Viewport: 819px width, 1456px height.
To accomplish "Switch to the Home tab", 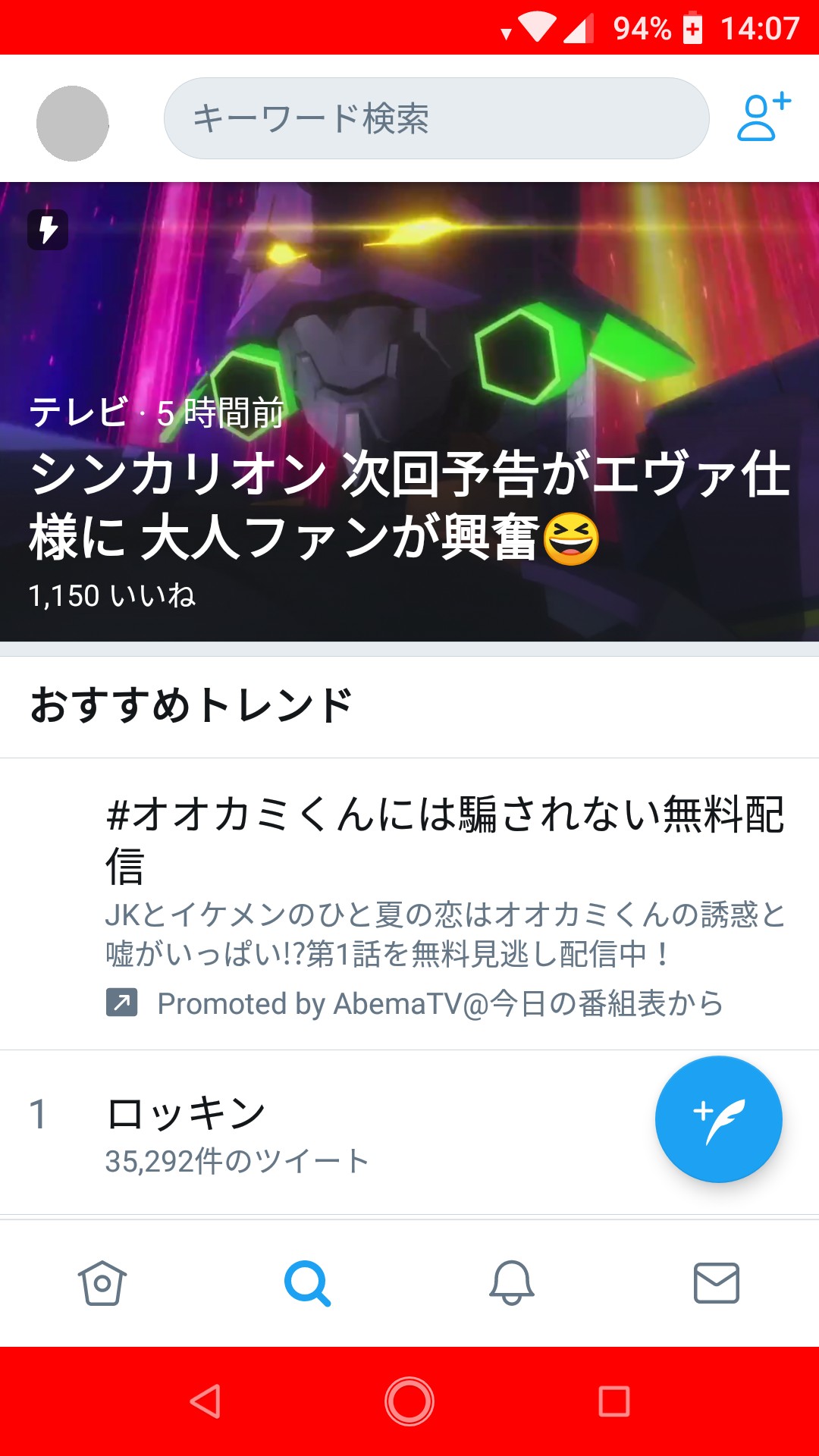I will (102, 1283).
